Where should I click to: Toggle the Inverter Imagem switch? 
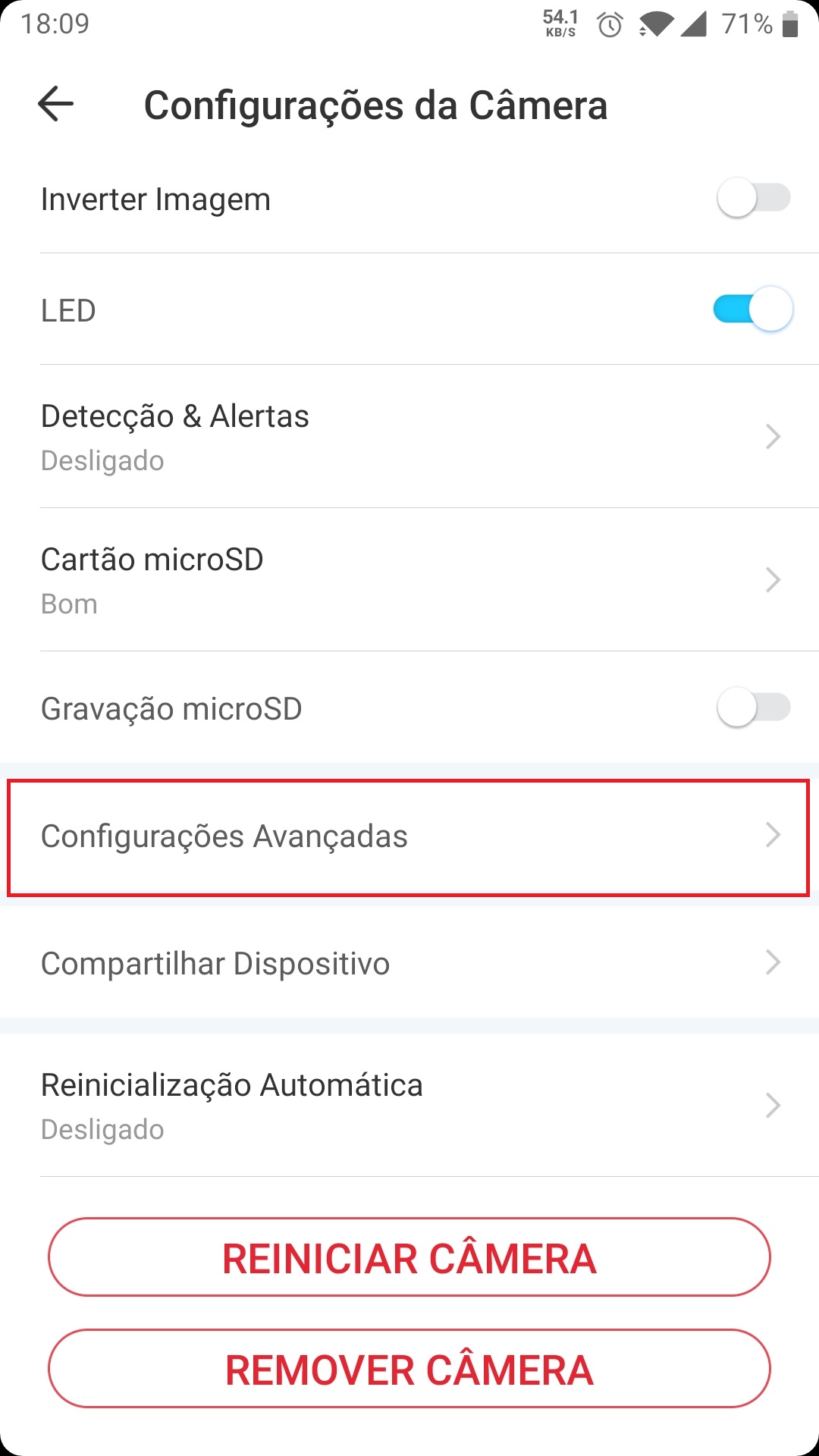click(753, 199)
